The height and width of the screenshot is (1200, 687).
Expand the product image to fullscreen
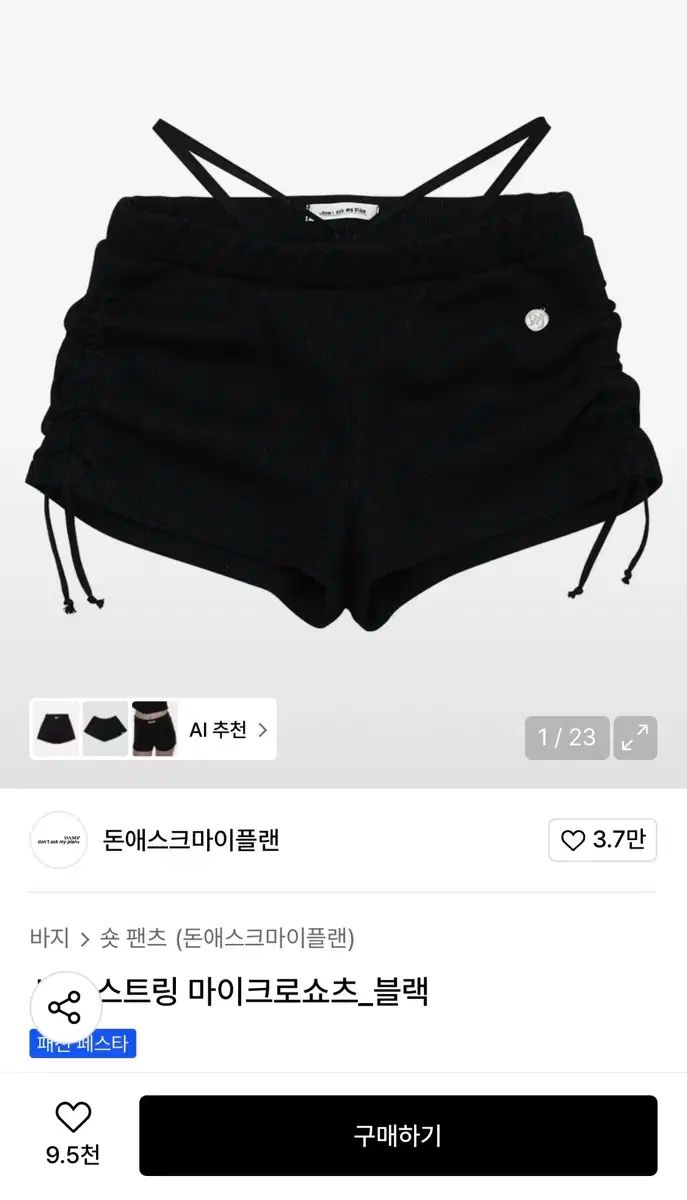pos(635,738)
